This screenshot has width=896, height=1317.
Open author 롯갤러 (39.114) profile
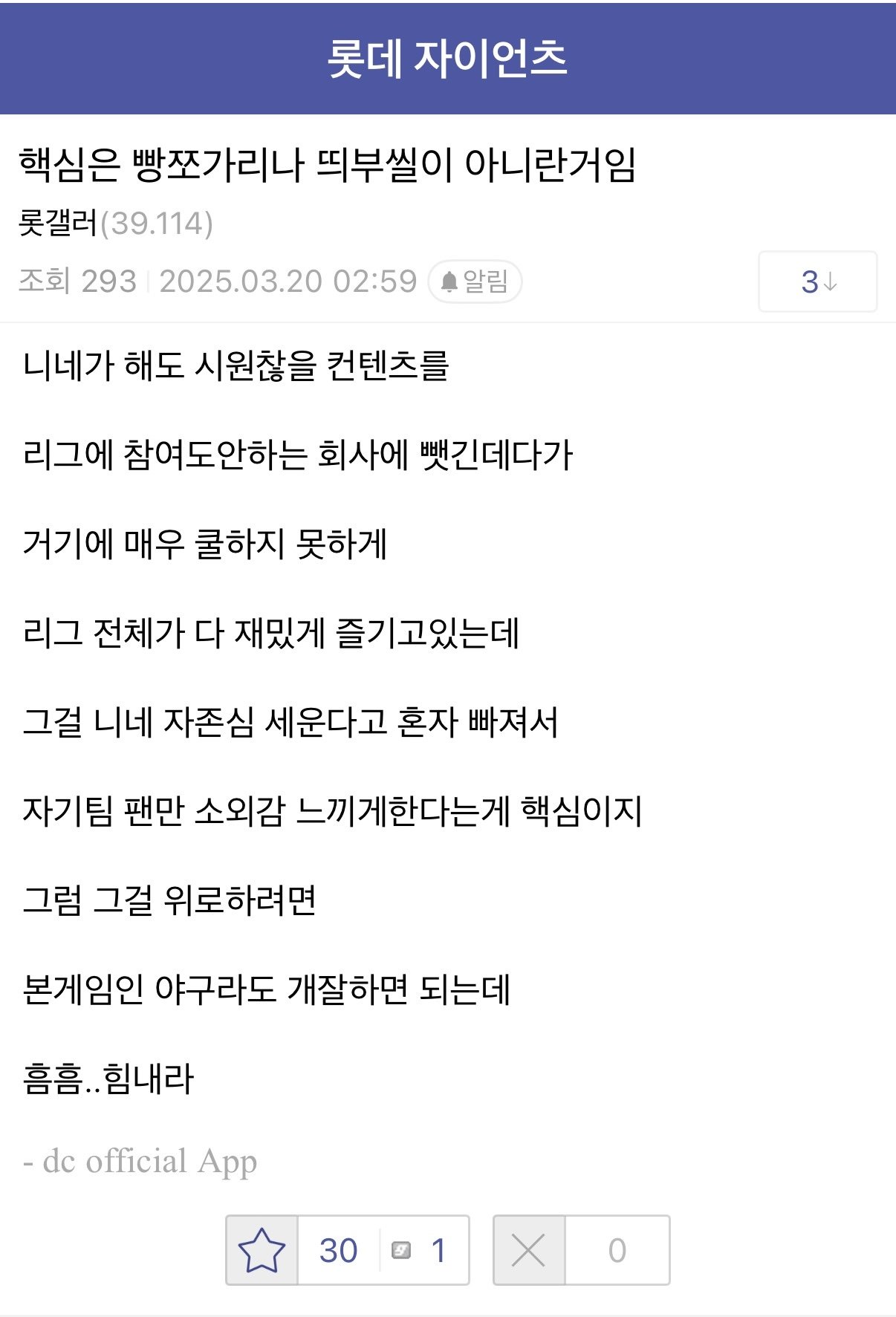click(x=115, y=223)
